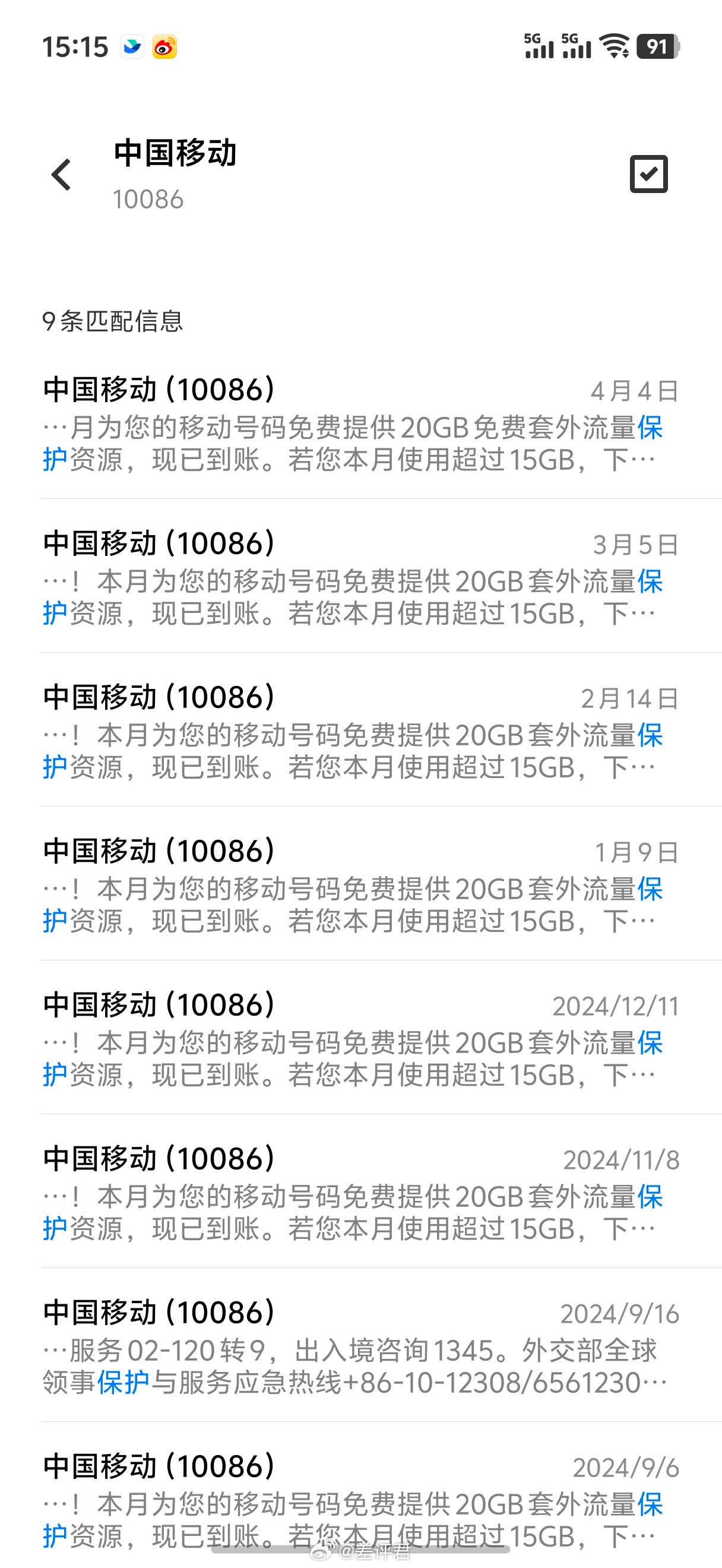Go back using the arrow
The height and width of the screenshot is (1568, 722).
coord(61,175)
